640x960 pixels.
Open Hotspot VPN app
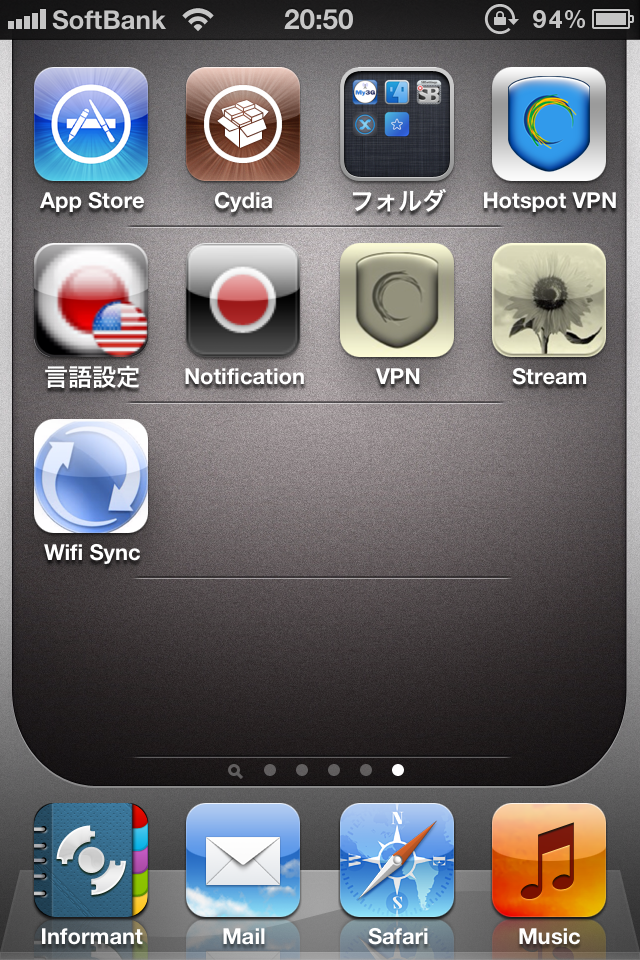coord(549,124)
